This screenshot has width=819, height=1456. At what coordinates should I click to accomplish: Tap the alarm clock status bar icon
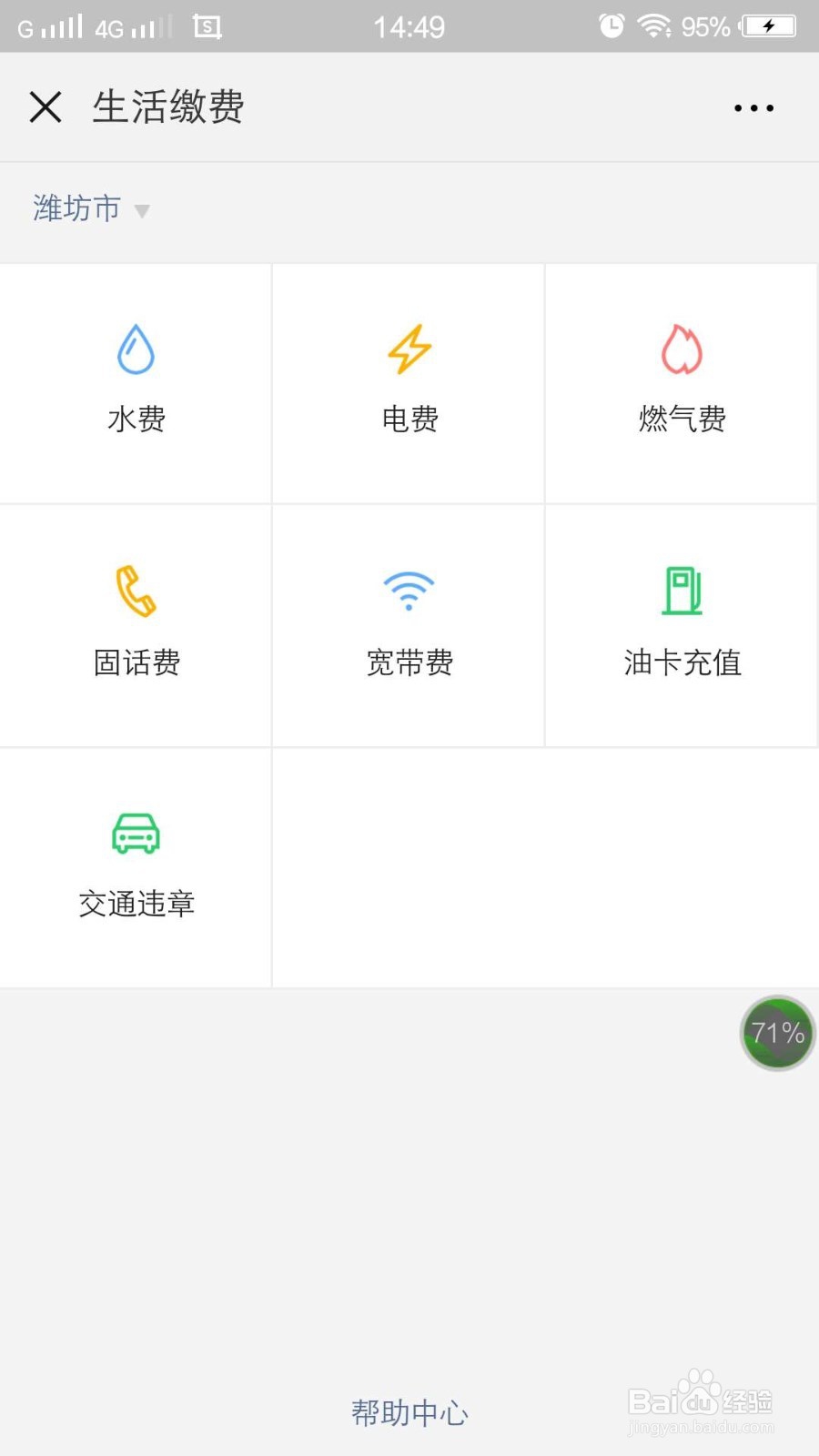(611, 25)
